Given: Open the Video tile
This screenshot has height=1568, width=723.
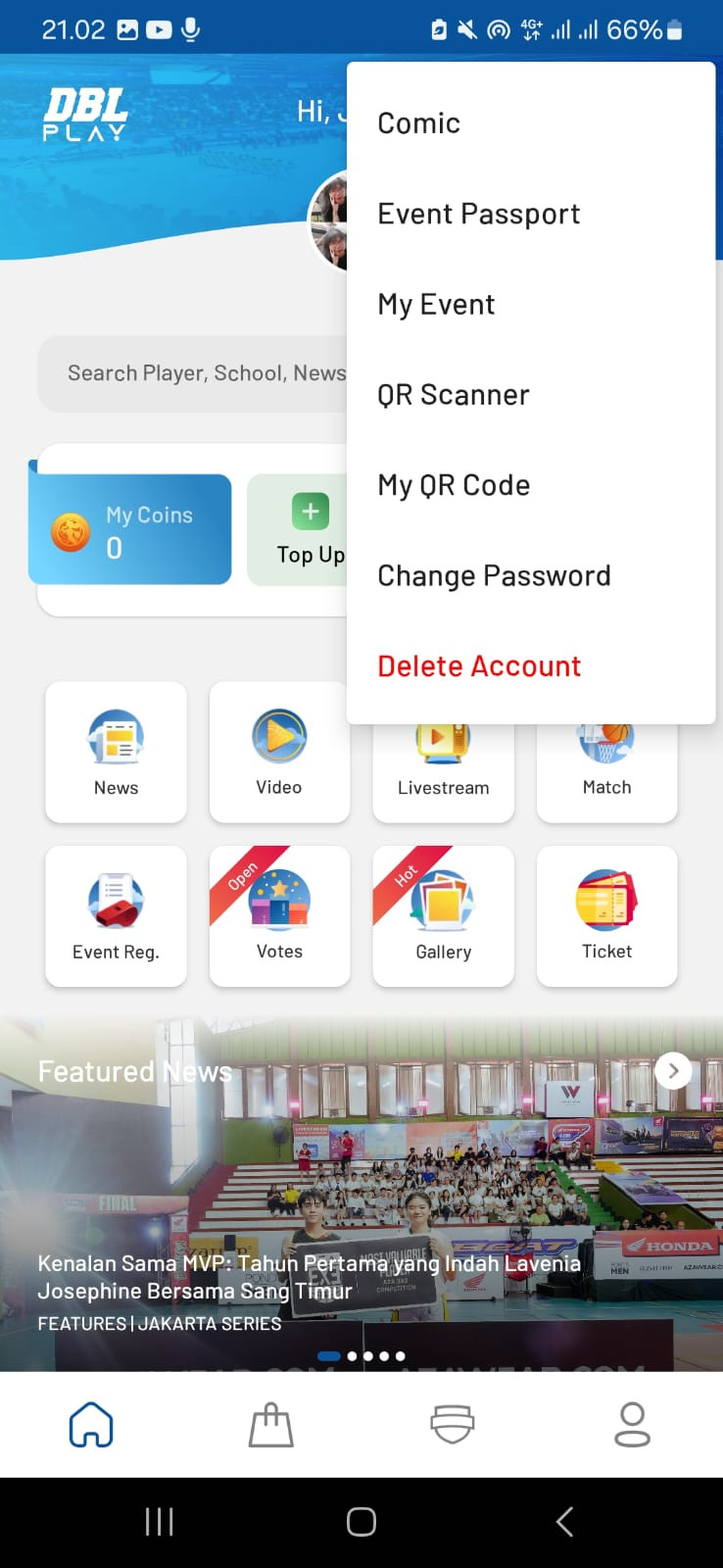Looking at the screenshot, I should click(279, 752).
